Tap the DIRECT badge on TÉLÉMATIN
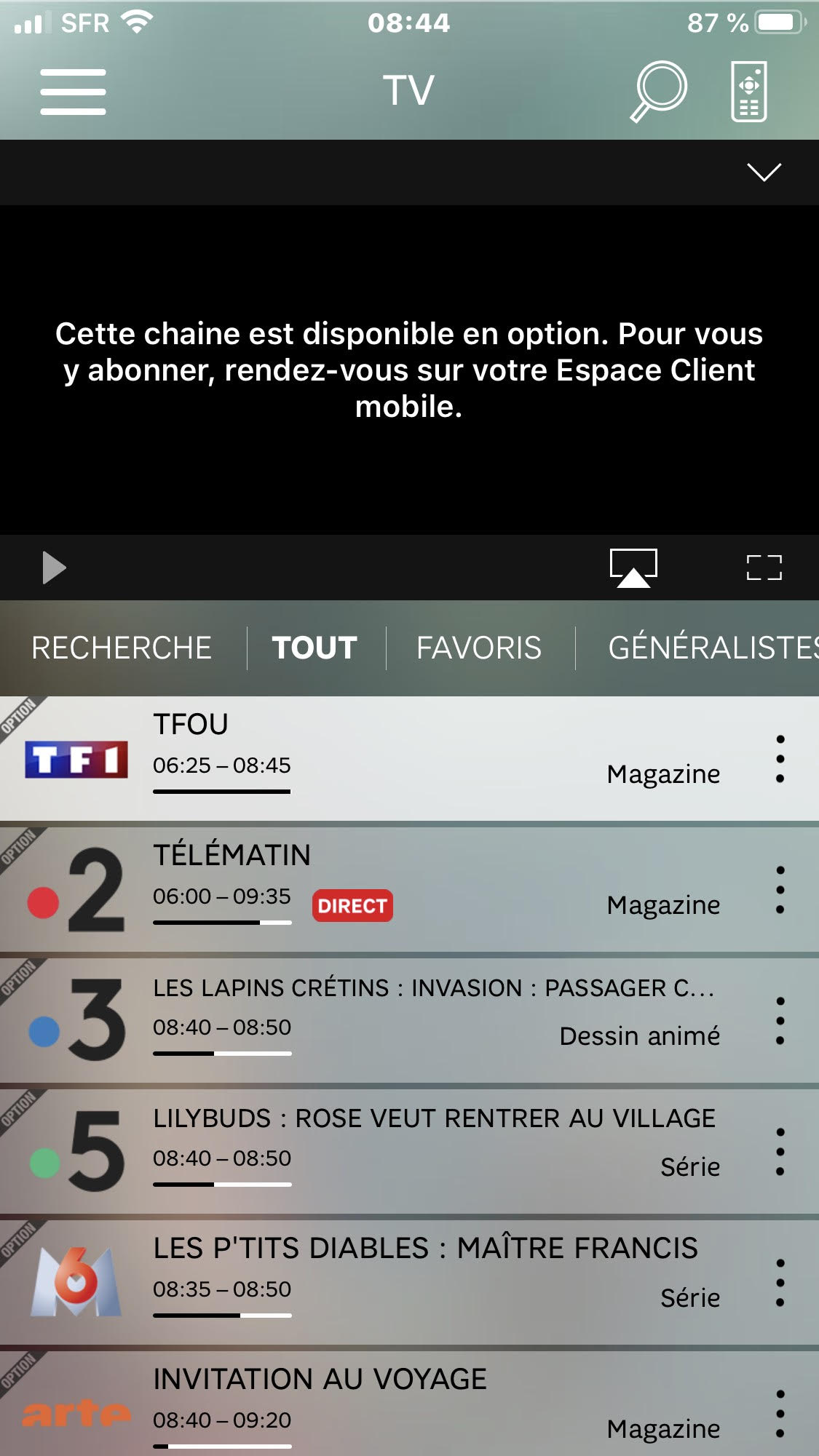819x1456 pixels. pos(353,907)
